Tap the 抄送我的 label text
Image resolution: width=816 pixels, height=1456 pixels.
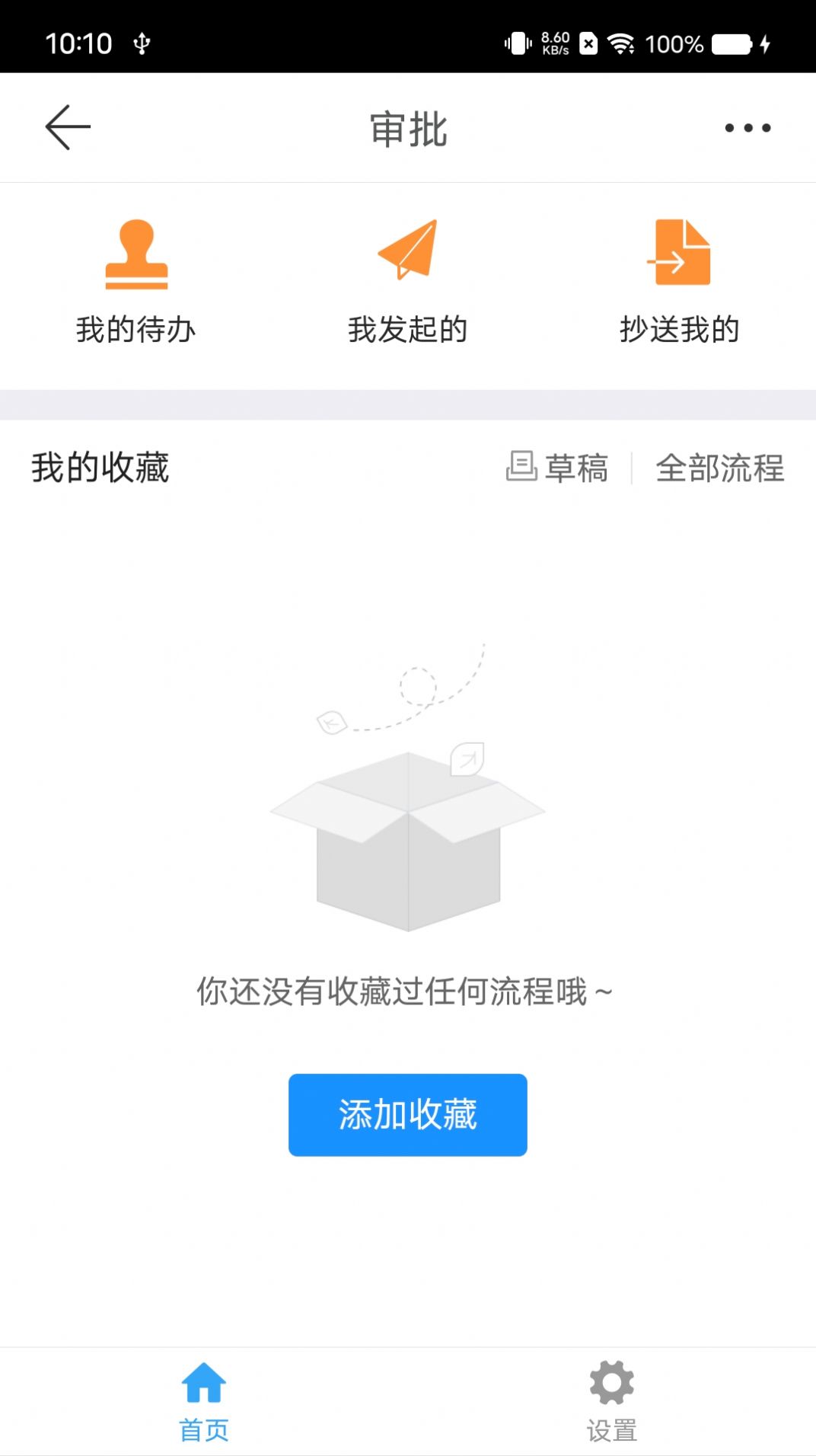680,330
